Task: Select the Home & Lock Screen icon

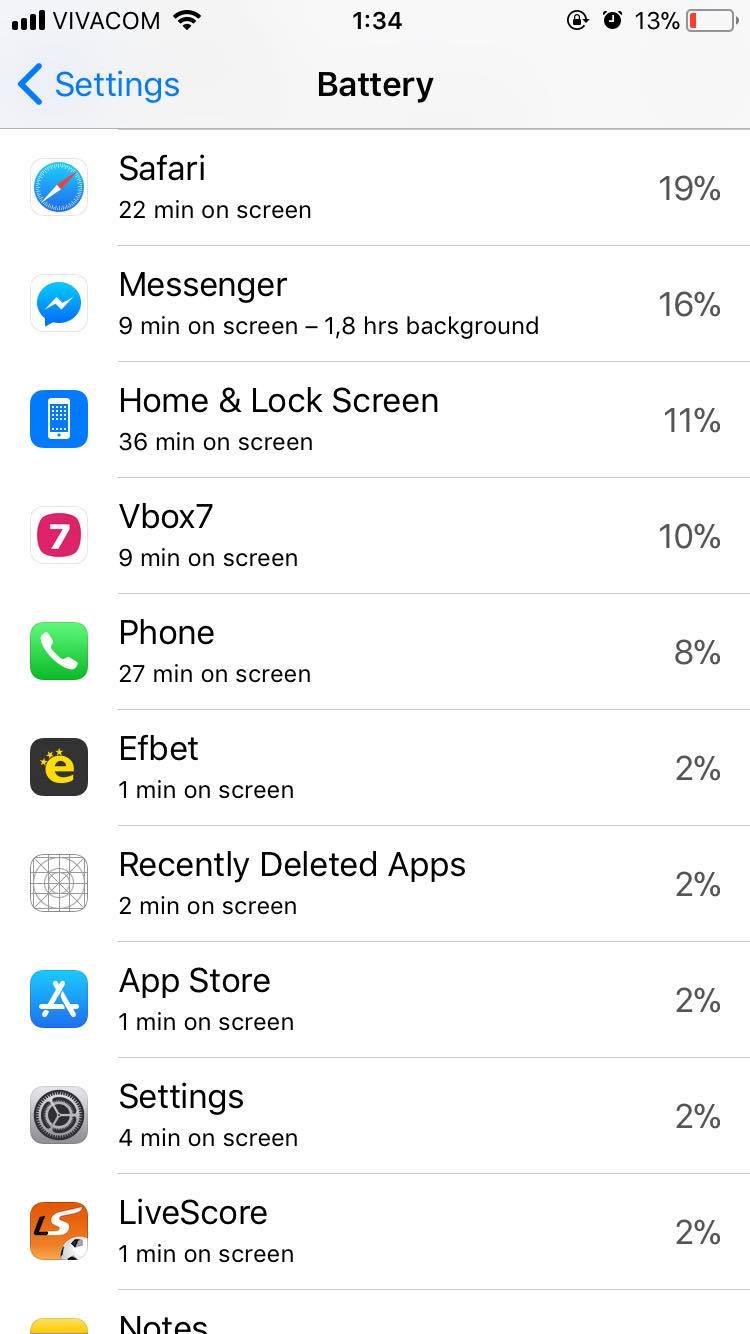Action: [58, 419]
